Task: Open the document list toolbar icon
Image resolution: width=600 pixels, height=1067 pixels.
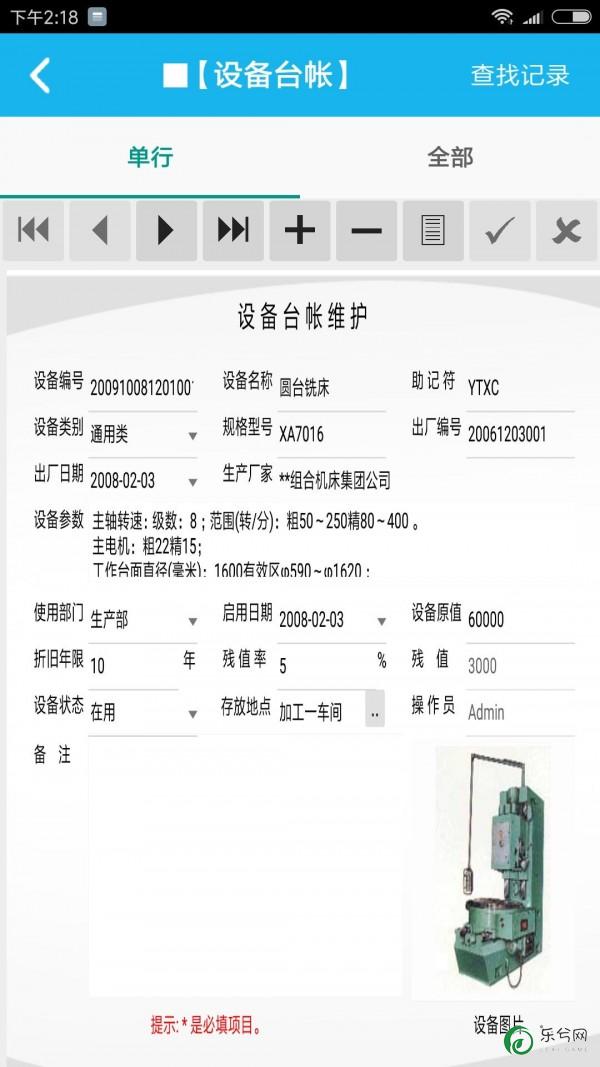Action: 433,231
